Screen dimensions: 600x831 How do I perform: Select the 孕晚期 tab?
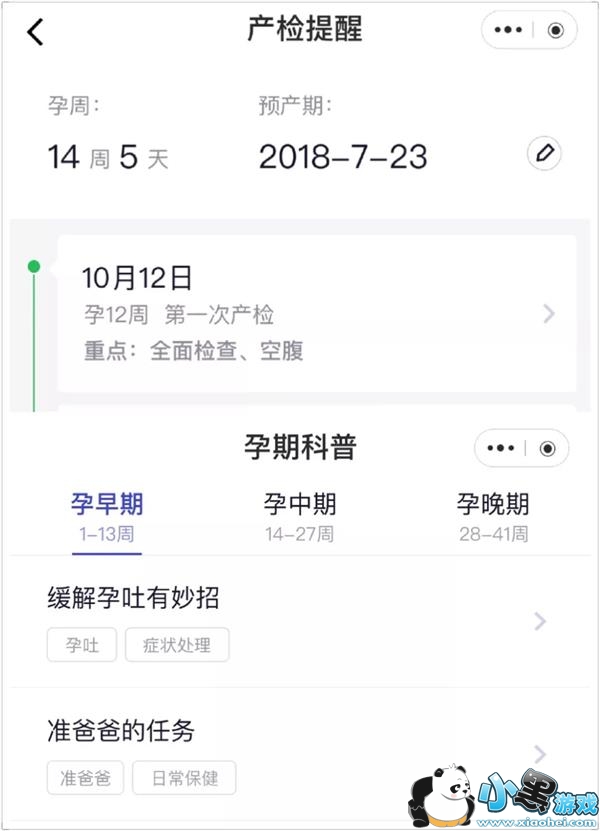point(493,515)
